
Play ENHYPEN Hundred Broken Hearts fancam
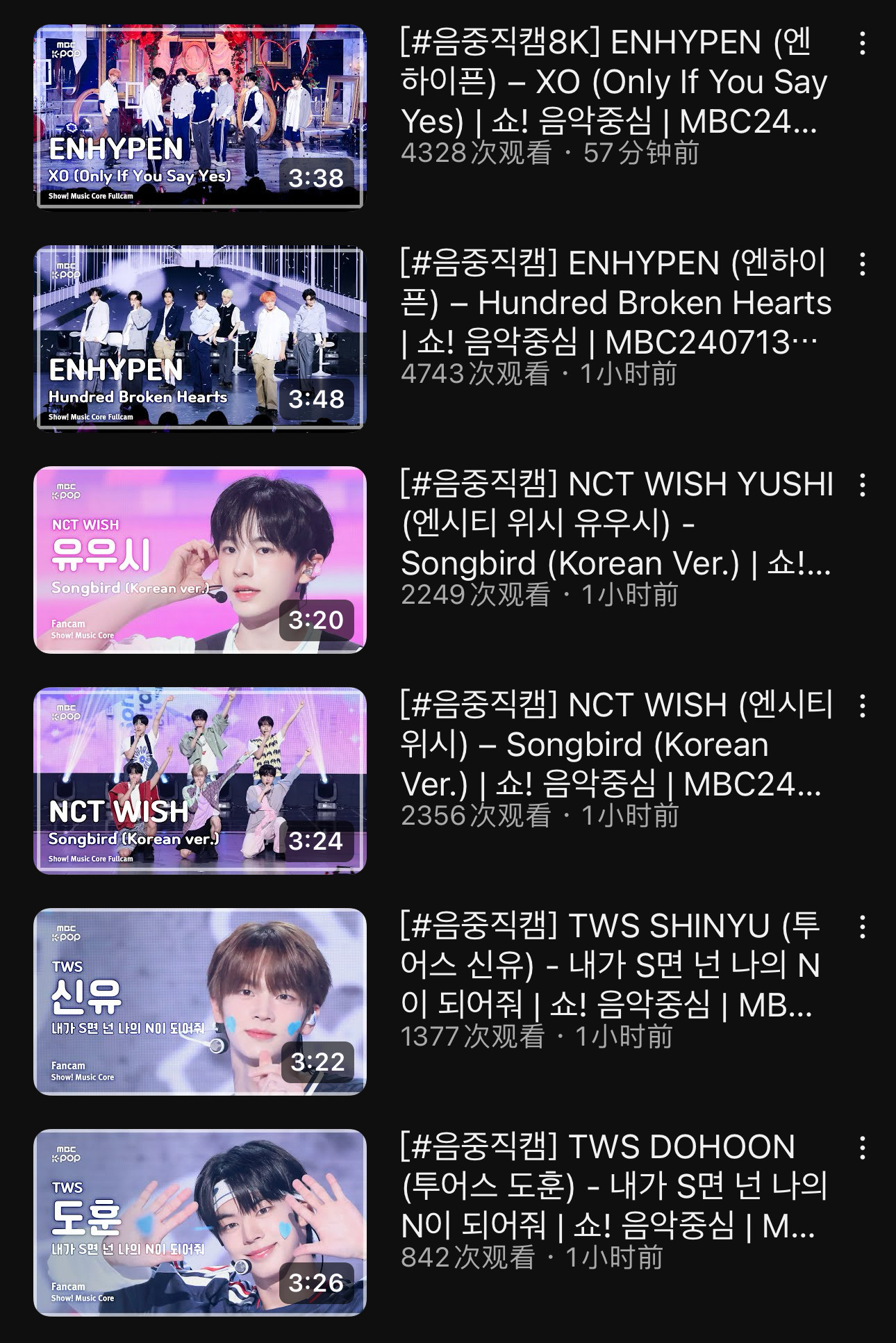199,338
